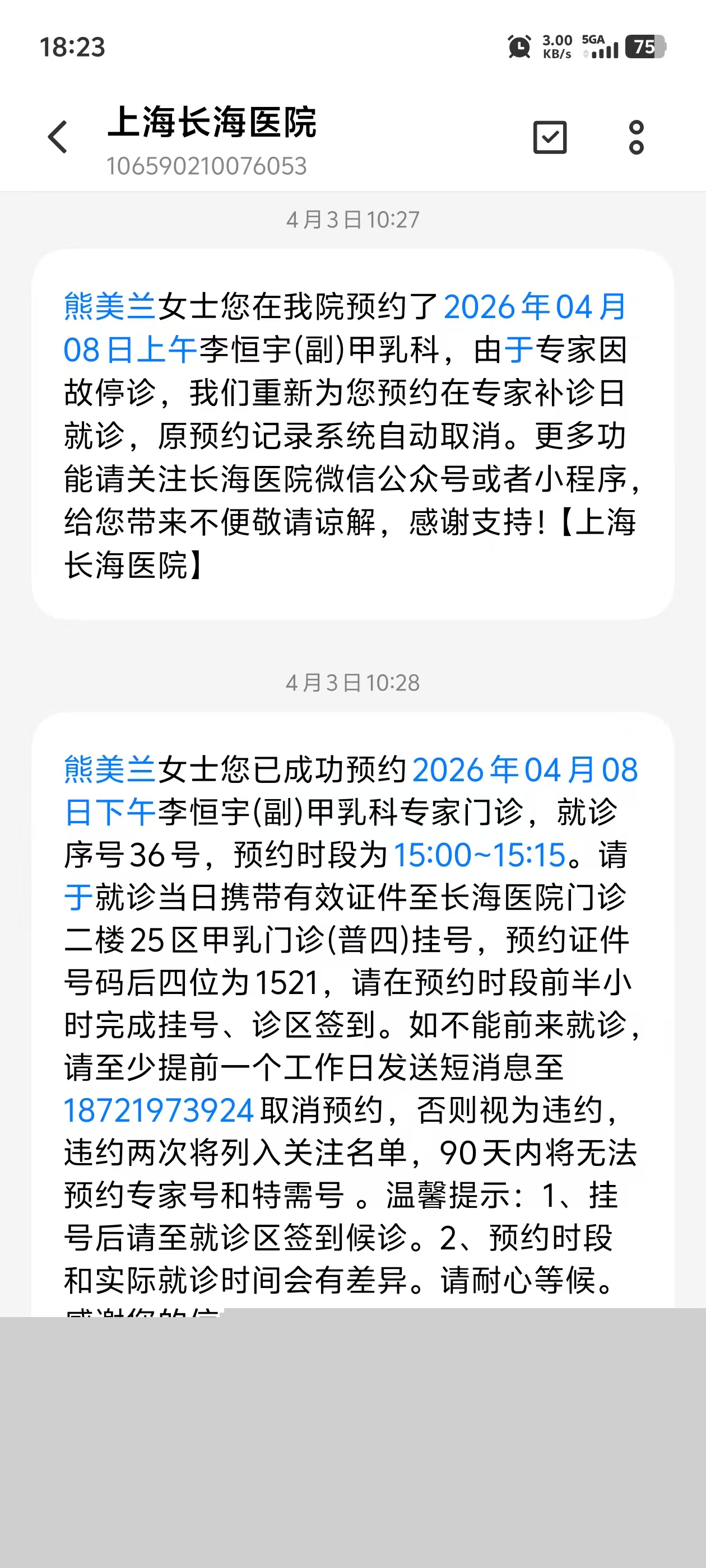Image resolution: width=706 pixels, height=1568 pixels.
Task: Open the two-dot overflow menu
Action: (636, 137)
